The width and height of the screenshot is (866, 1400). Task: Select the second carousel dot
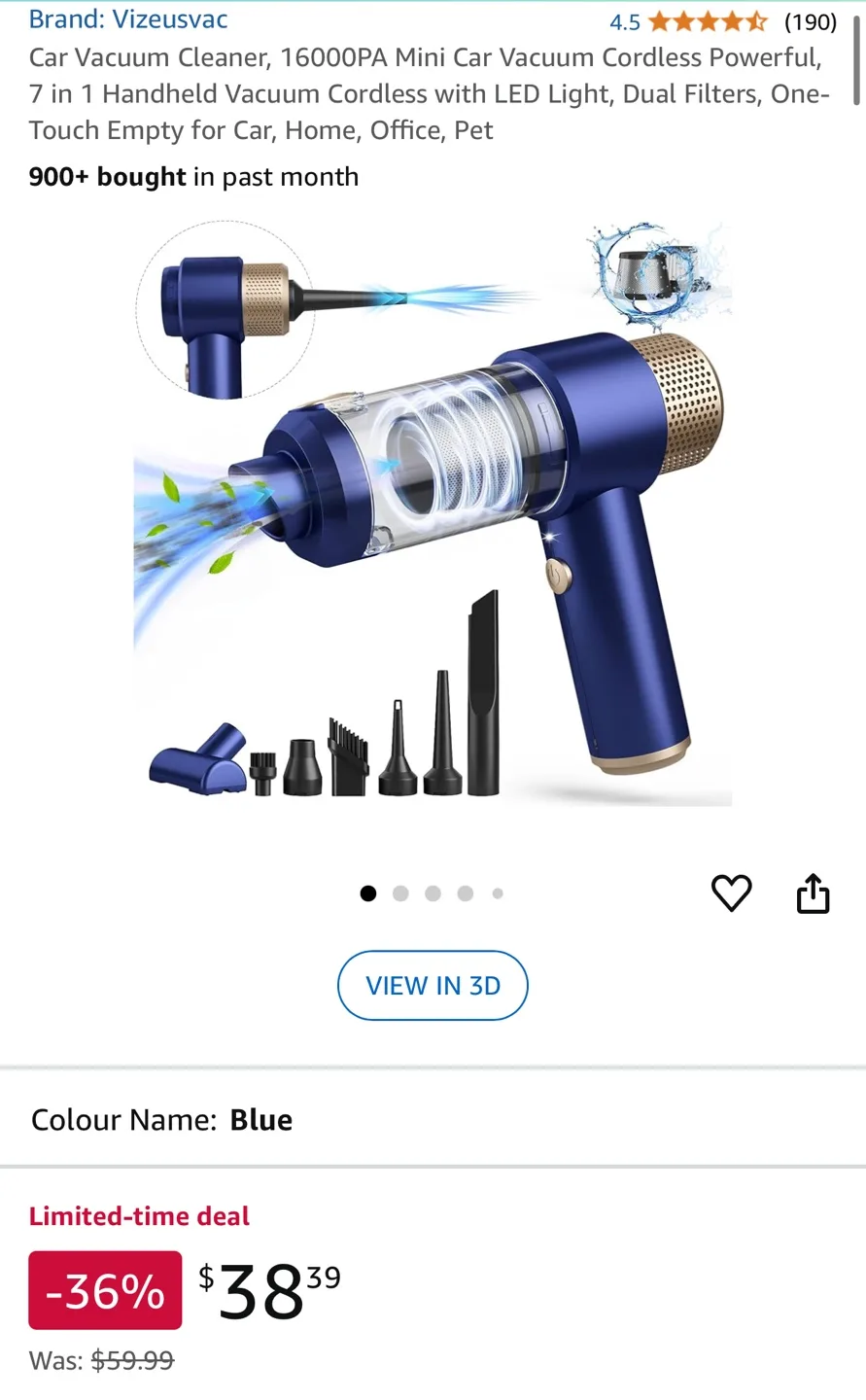coord(400,892)
